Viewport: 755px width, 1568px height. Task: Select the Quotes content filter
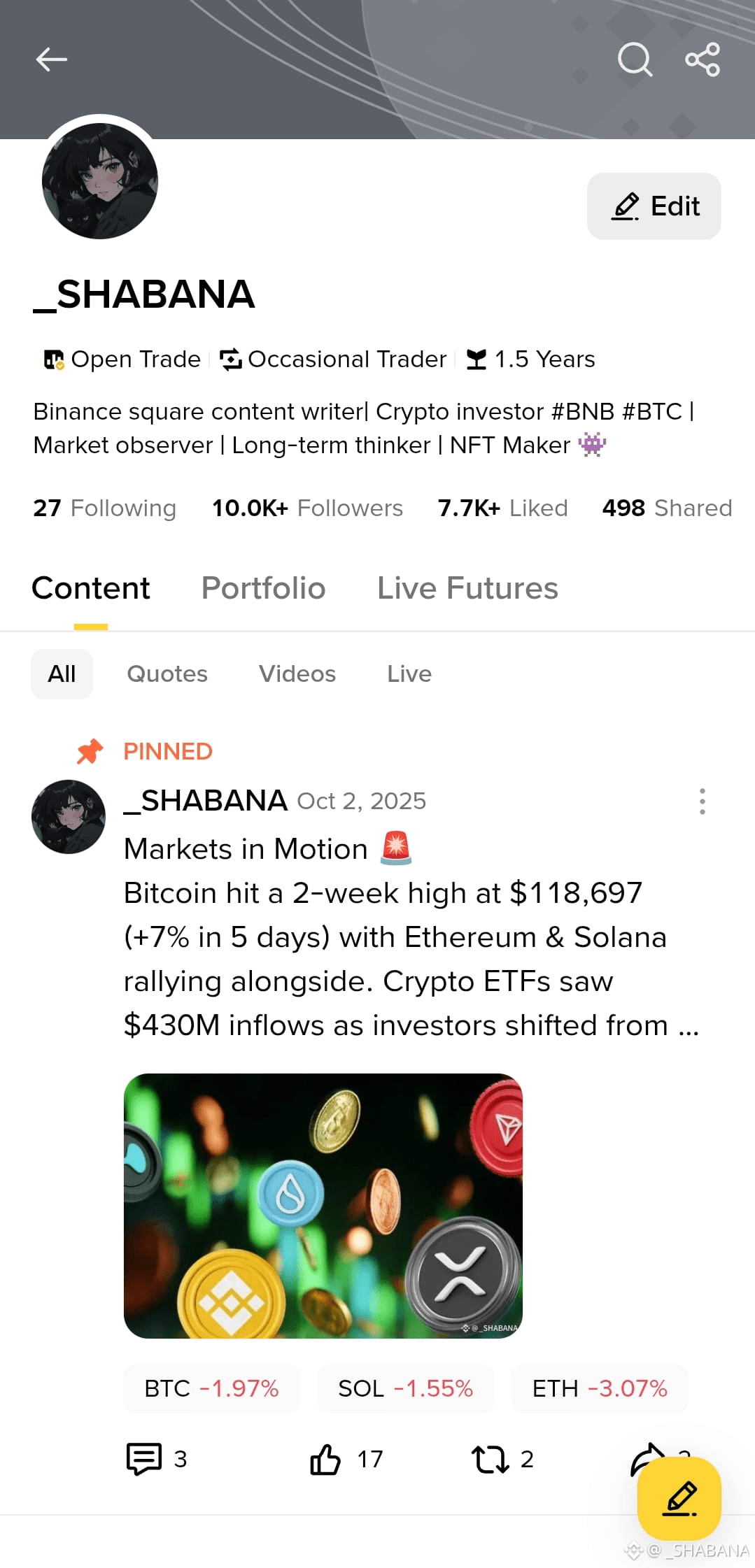click(x=167, y=673)
